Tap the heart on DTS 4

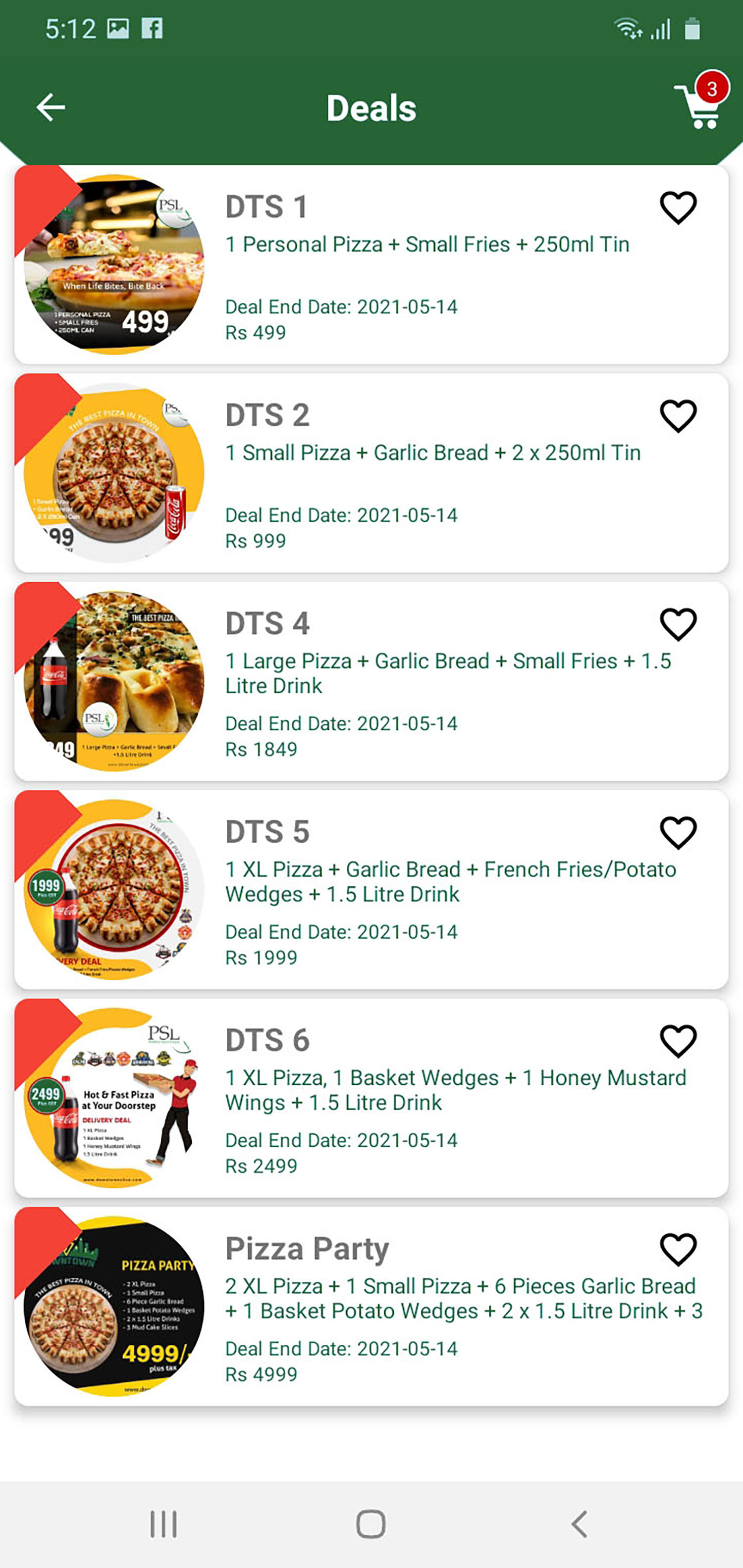678,624
